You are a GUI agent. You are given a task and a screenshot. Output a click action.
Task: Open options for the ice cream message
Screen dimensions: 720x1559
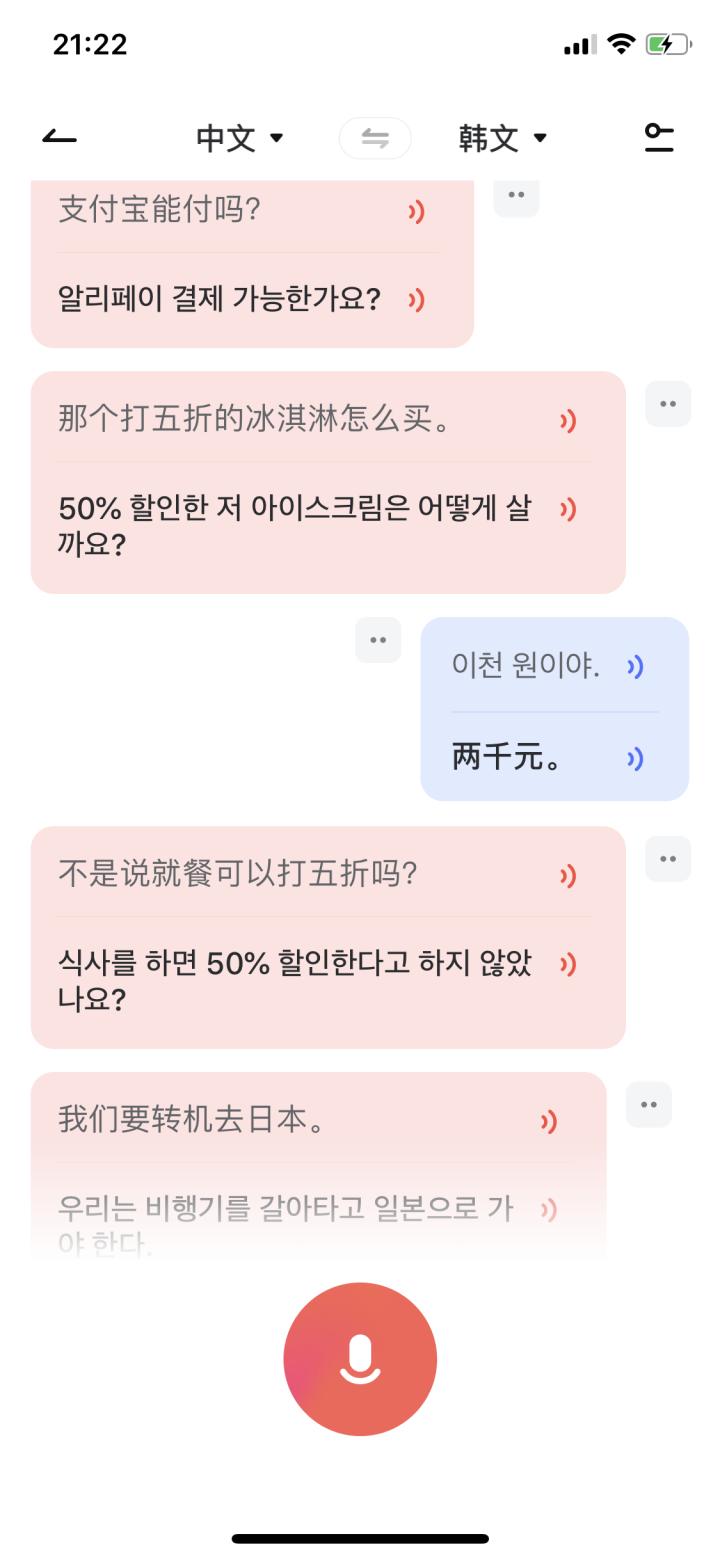point(667,404)
